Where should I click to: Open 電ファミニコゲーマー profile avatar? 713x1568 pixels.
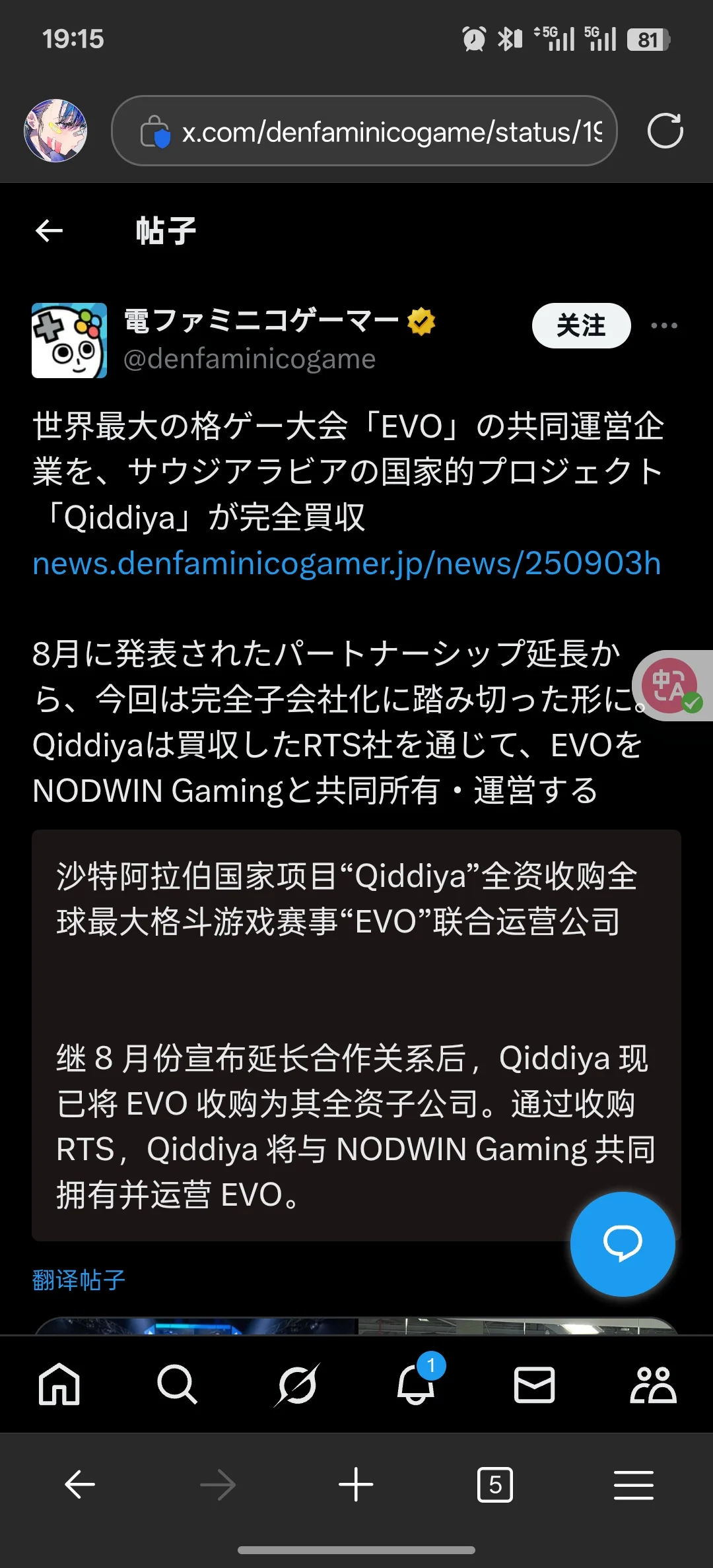tap(69, 341)
